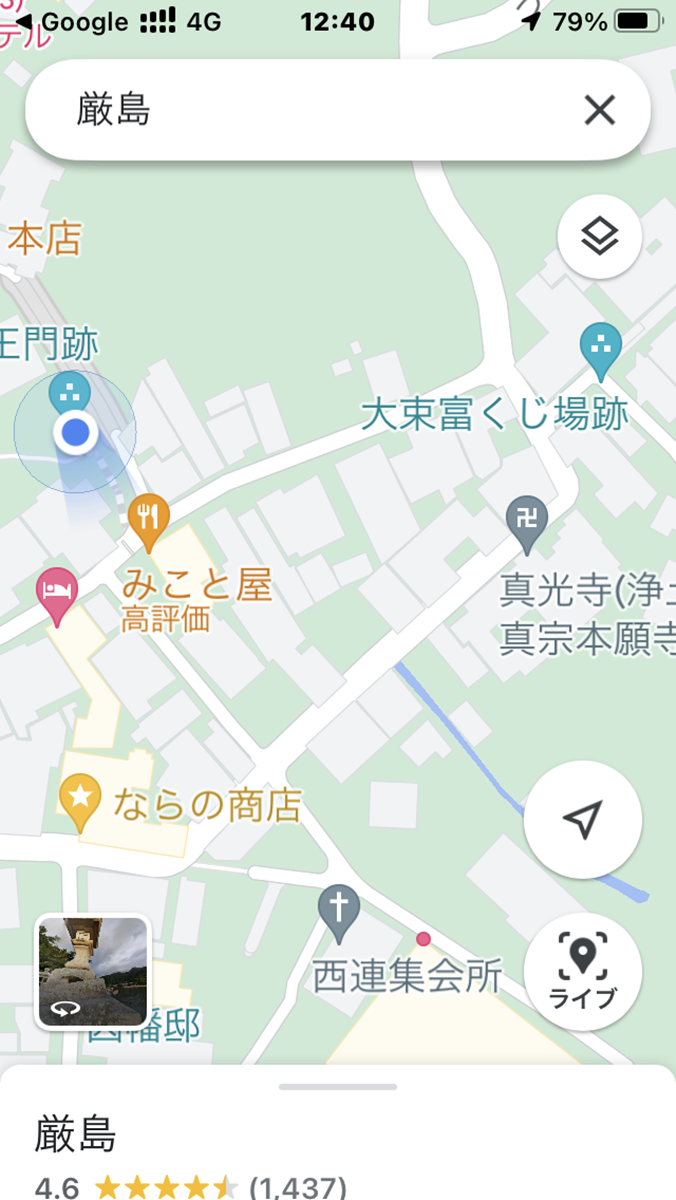676x1200 pixels.
Task: Expand the 厳島 place details sheet
Action: (x=338, y=1087)
